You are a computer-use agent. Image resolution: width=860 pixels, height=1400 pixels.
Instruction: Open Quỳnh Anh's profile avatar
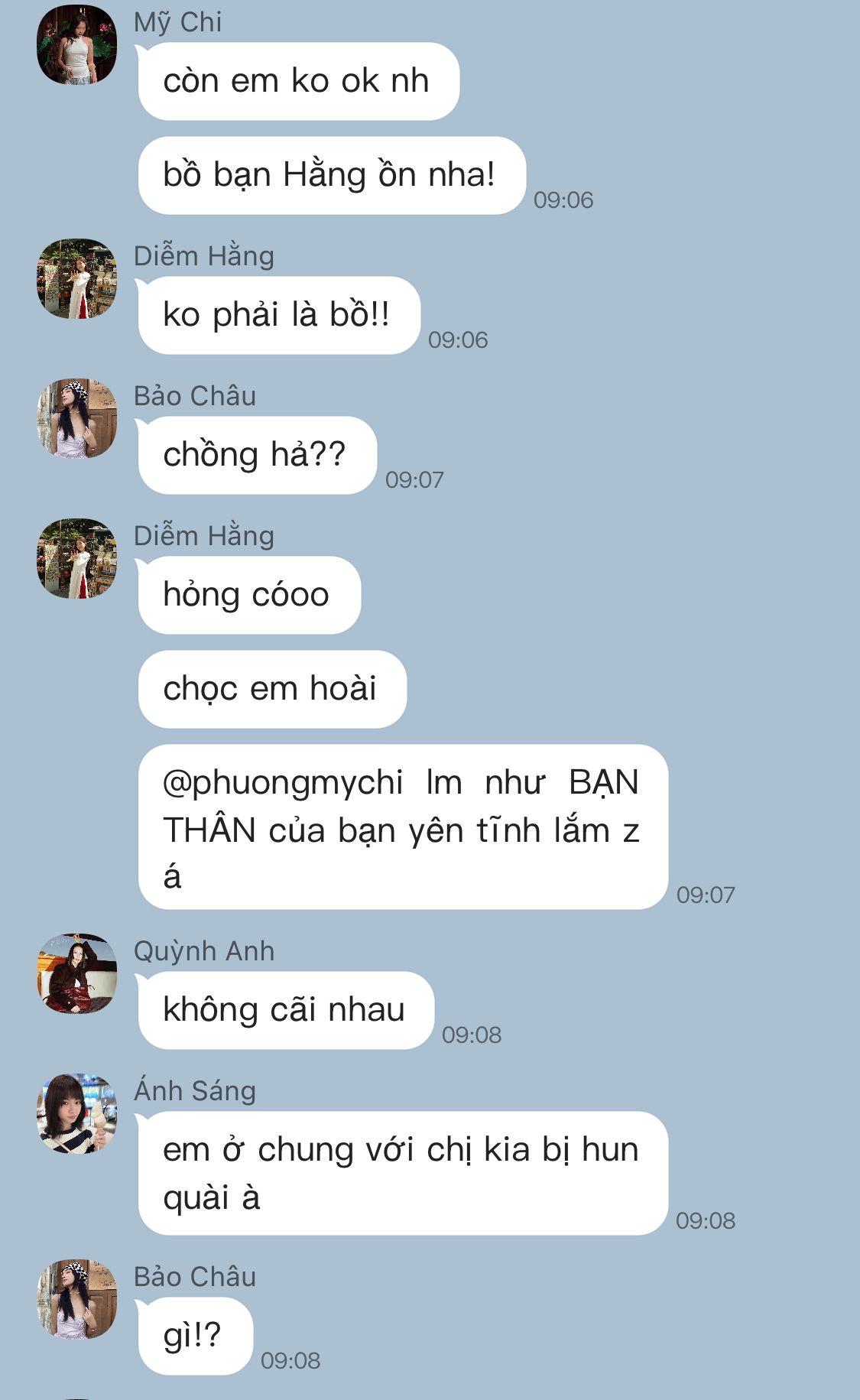(x=76, y=973)
